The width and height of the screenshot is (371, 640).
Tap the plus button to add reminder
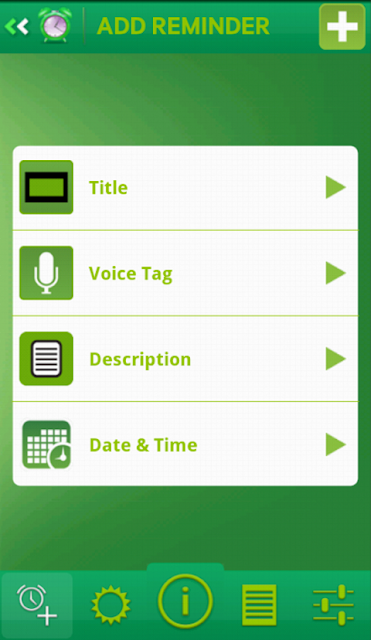[x=342, y=27]
